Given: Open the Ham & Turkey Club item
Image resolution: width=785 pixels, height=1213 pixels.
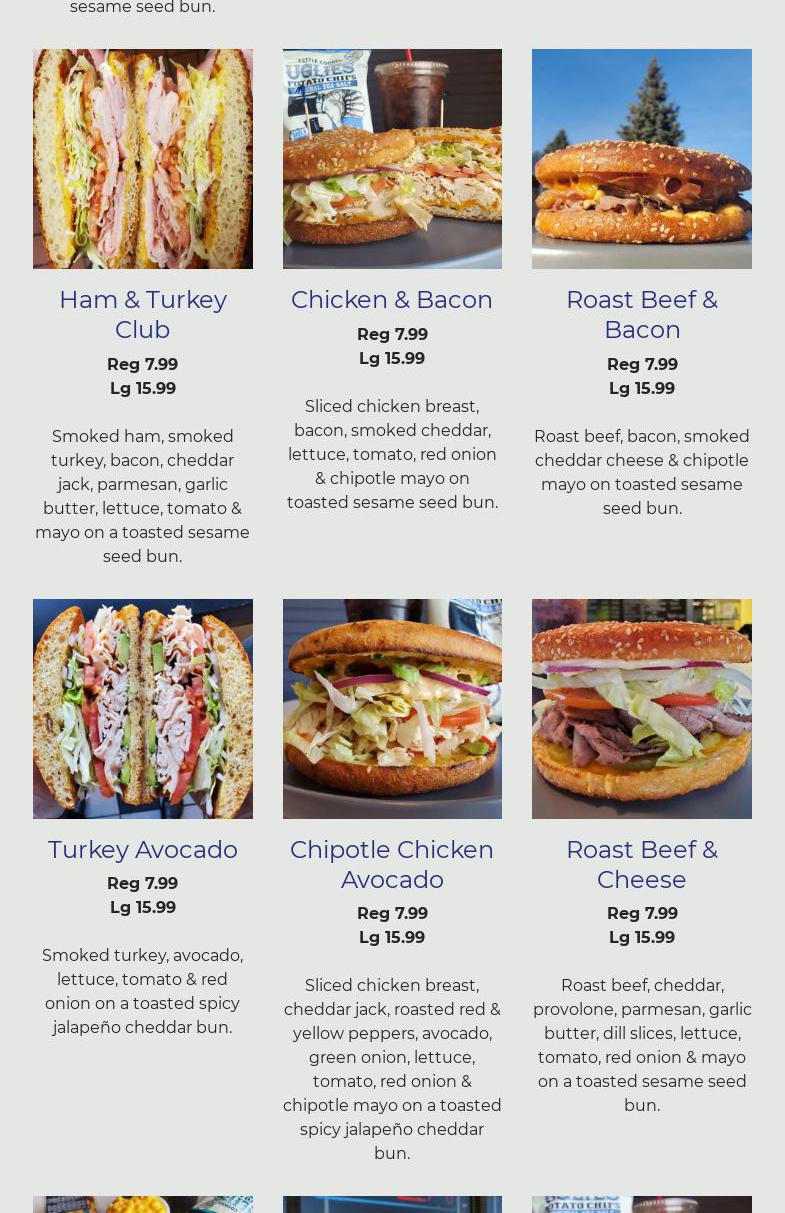Looking at the screenshot, I should [143, 314].
